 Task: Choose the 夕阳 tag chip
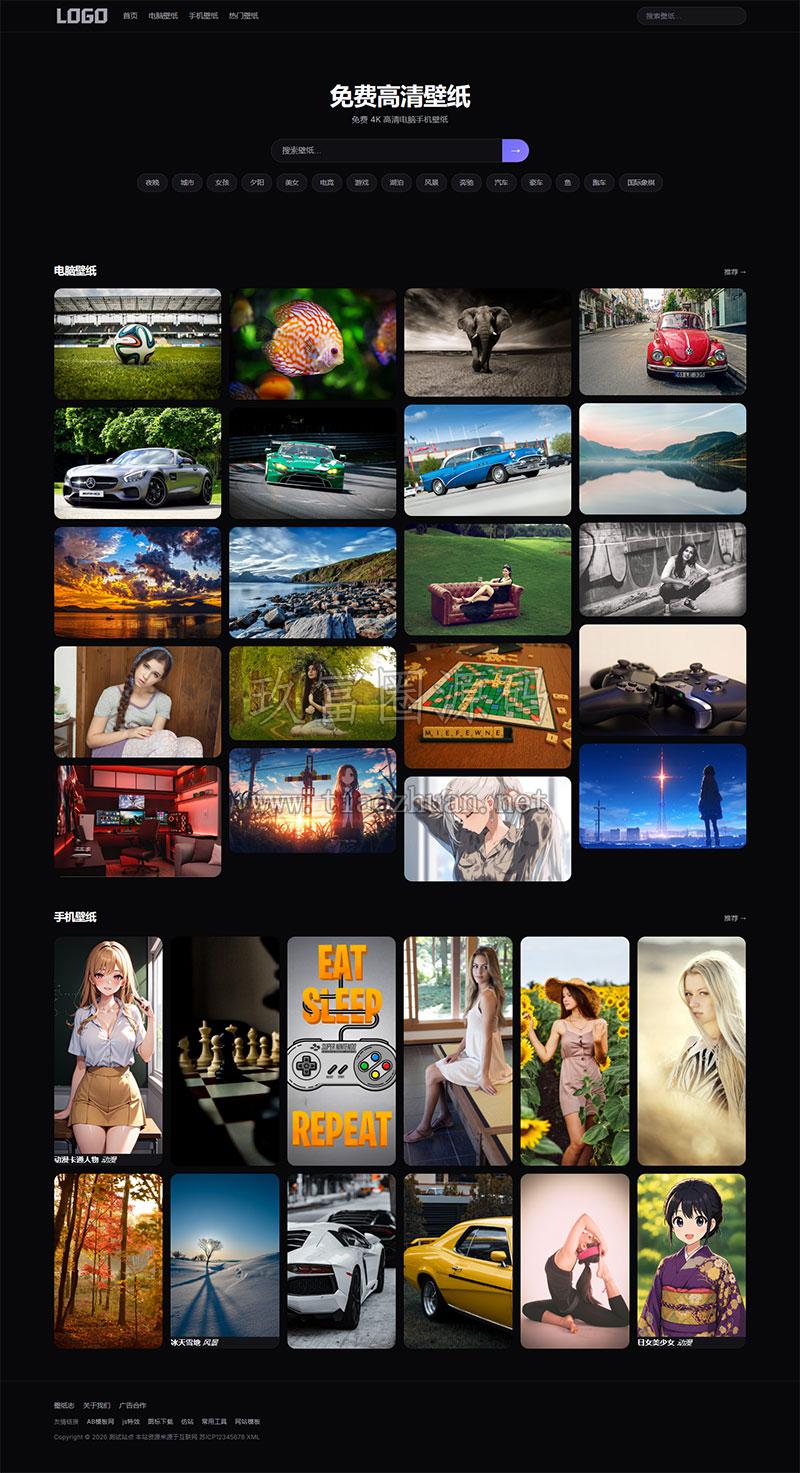(x=257, y=183)
